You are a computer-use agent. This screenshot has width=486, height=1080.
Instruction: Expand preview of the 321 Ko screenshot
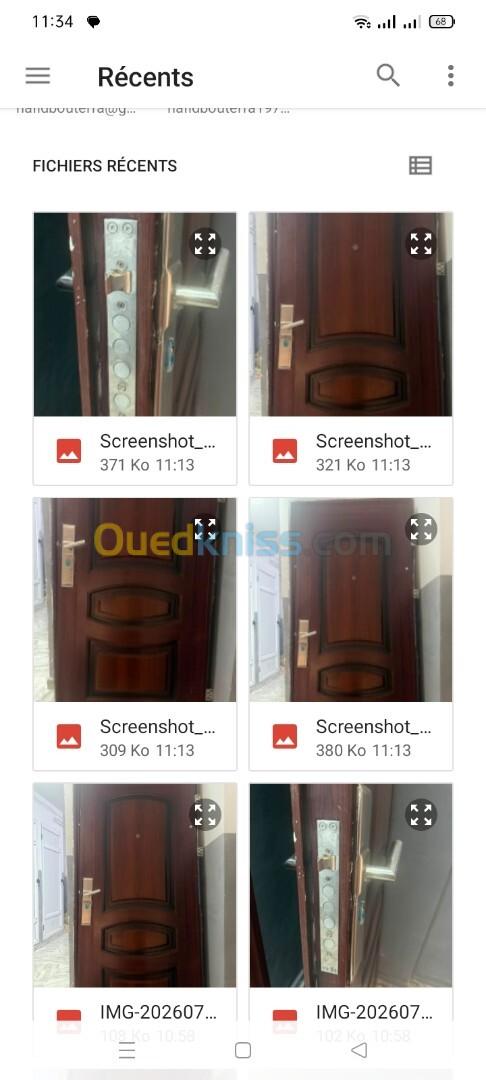pyautogui.click(x=421, y=244)
